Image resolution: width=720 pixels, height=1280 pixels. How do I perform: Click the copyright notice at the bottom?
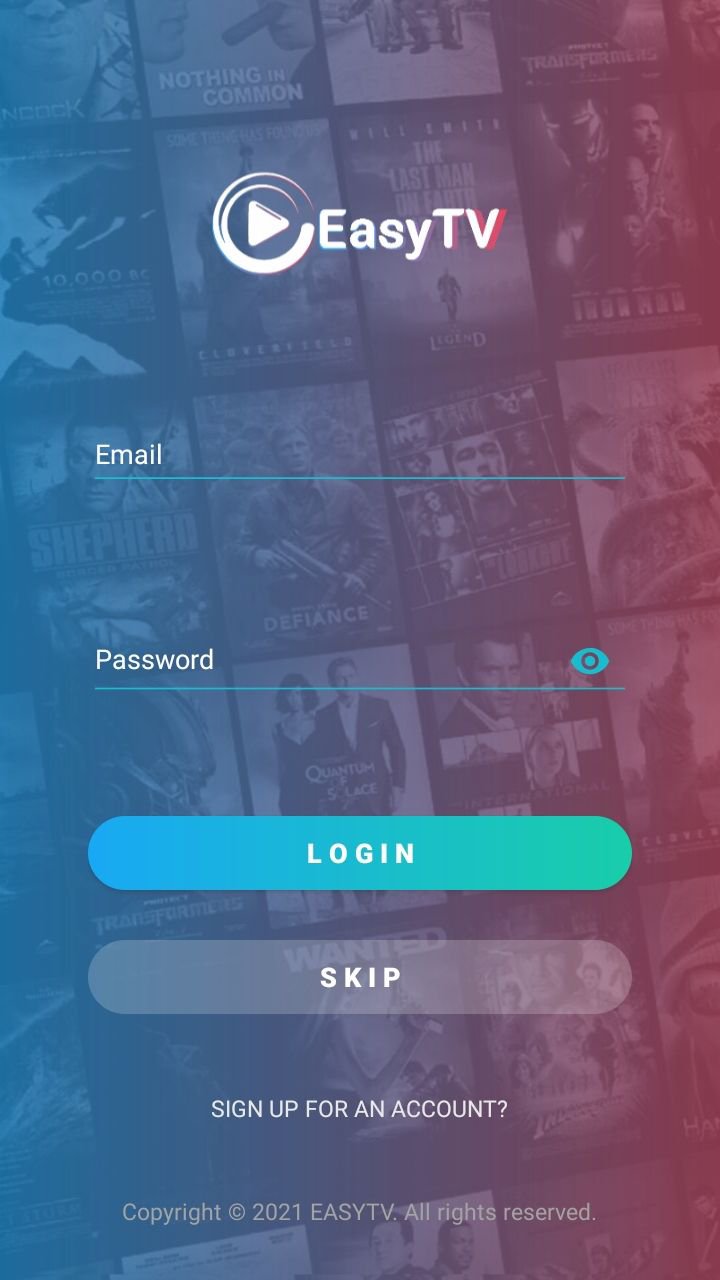pyautogui.click(x=359, y=1213)
